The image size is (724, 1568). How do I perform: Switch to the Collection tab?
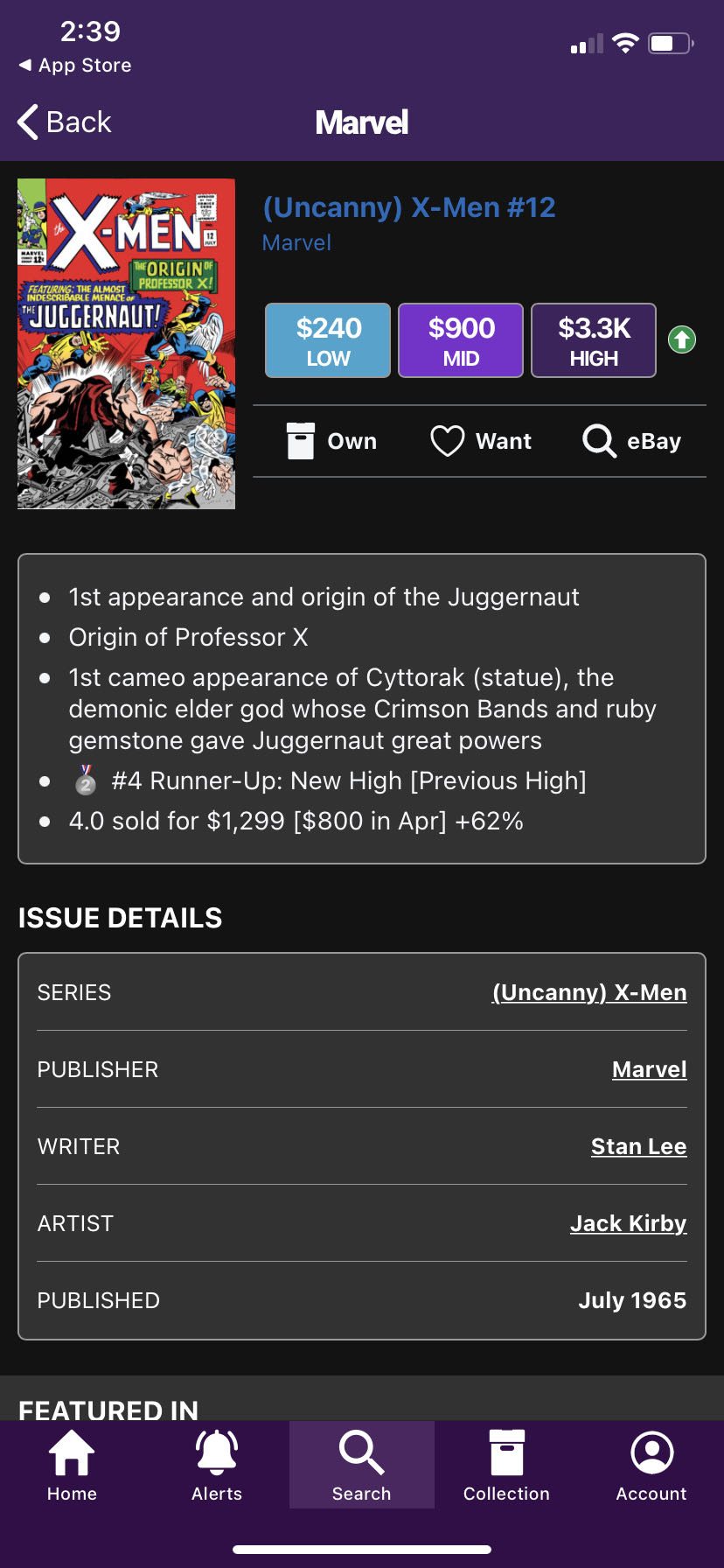pyautogui.click(x=506, y=1465)
